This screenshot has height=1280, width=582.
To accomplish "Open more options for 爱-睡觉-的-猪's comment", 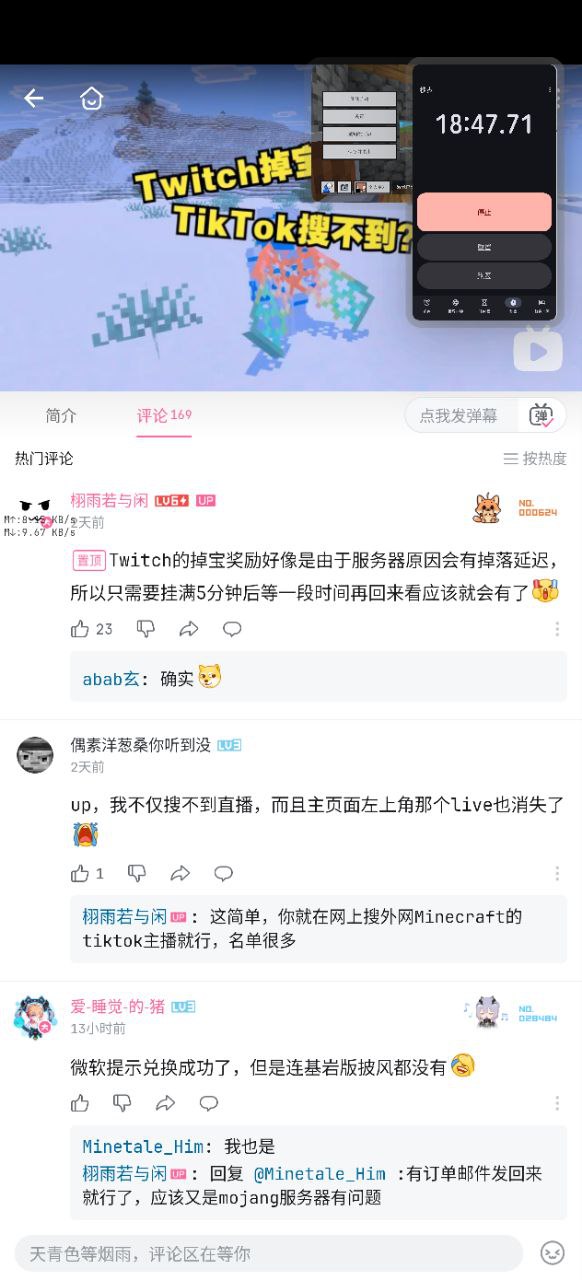I will point(557,1103).
